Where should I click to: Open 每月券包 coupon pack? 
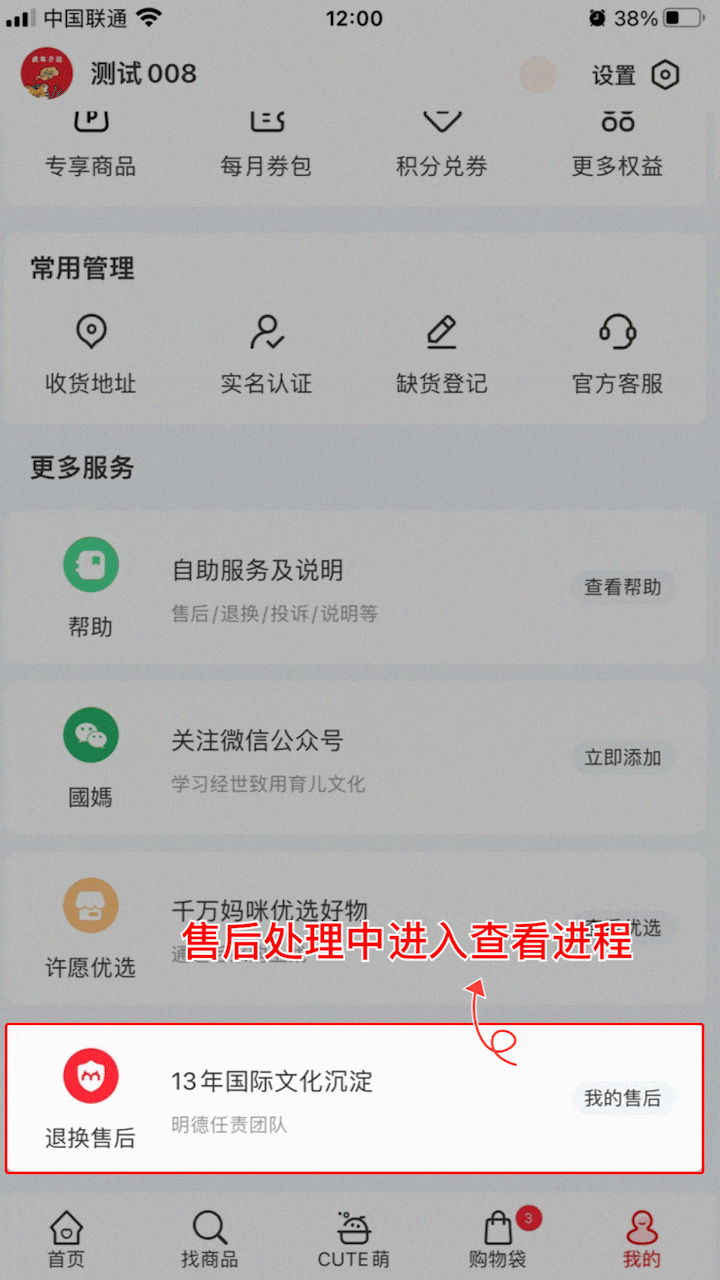(266, 145)
